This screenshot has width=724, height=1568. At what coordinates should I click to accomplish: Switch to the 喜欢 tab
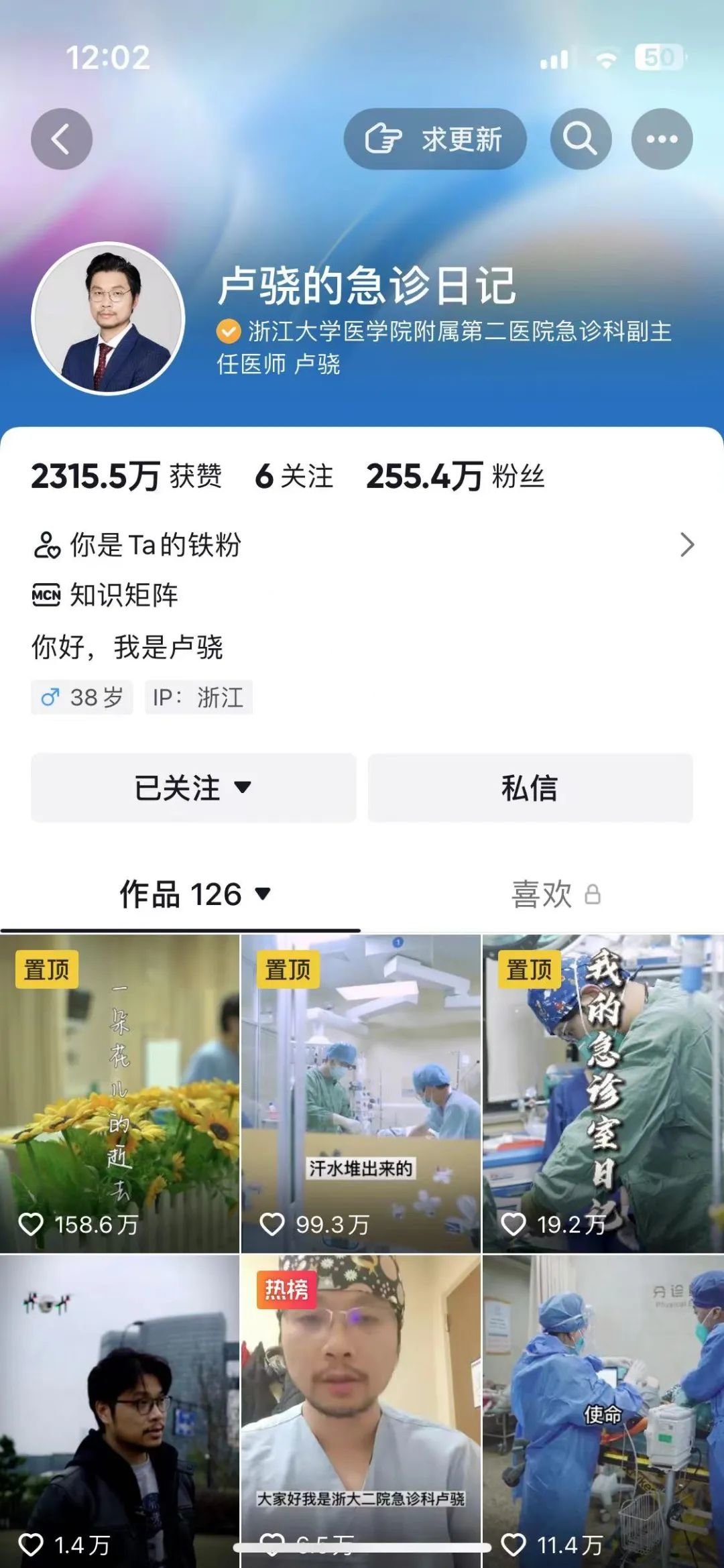[555, 894]
